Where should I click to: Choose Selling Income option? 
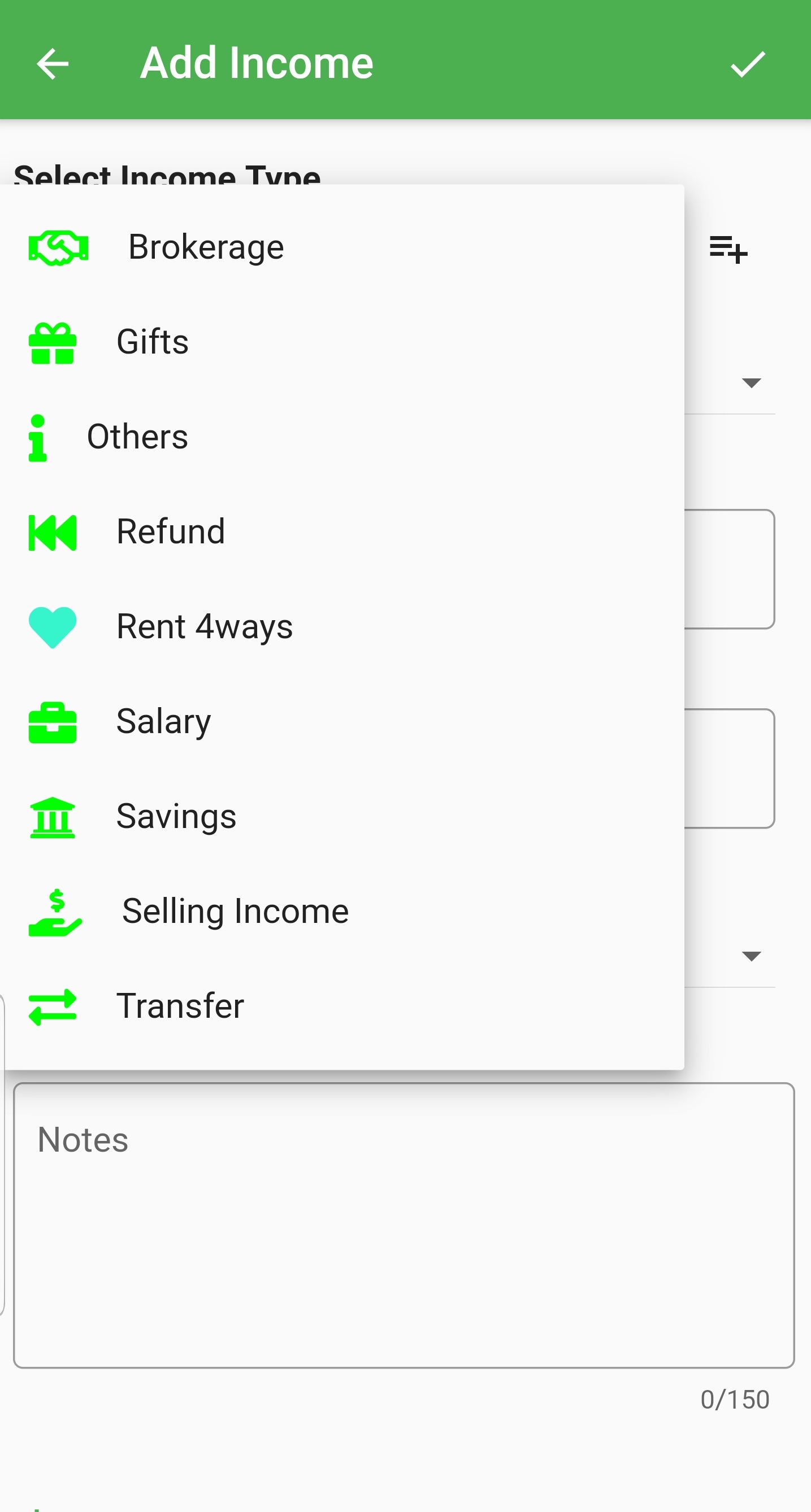pos(235,912)
